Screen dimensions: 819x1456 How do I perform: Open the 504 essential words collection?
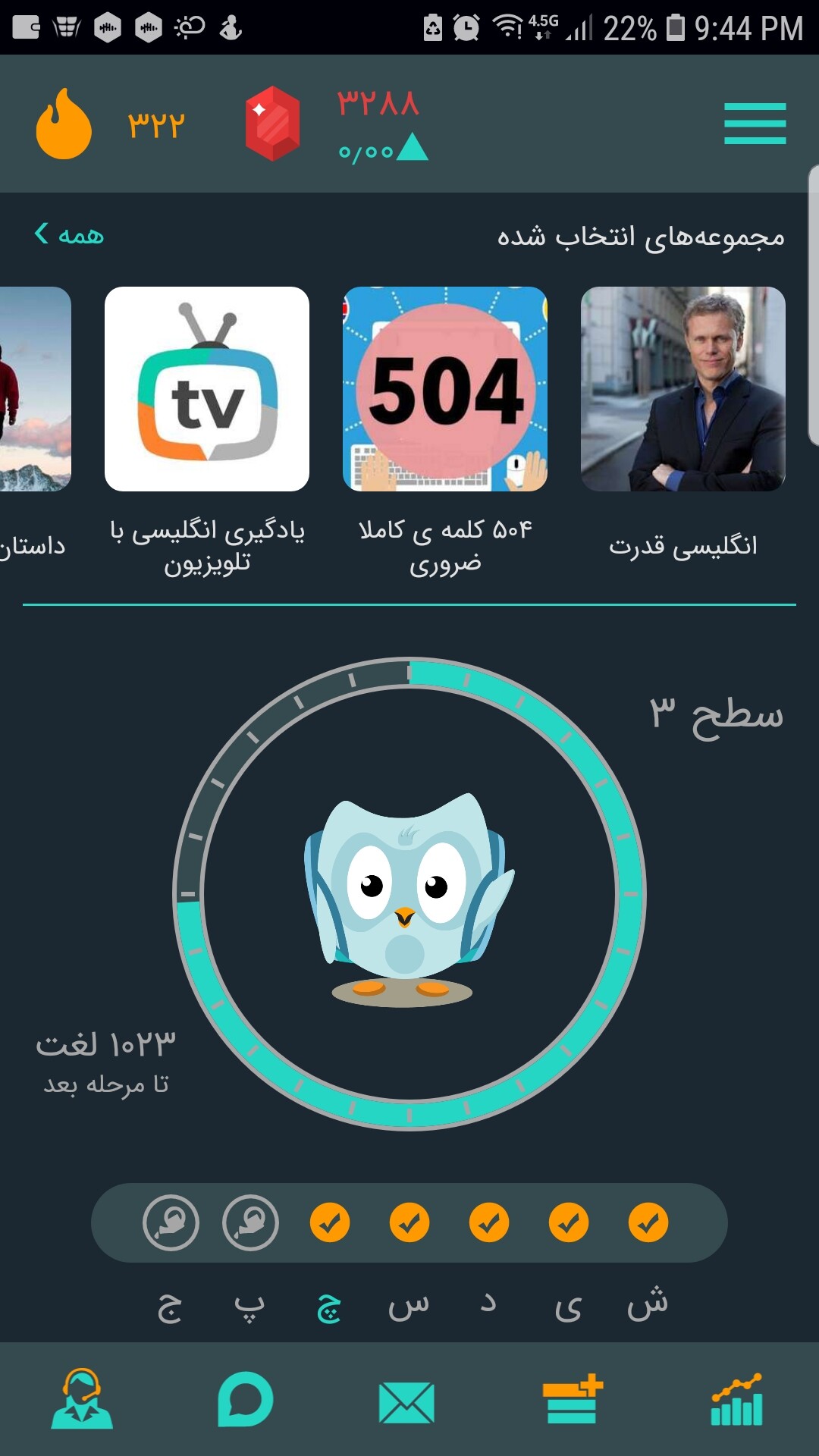point(445,389)
